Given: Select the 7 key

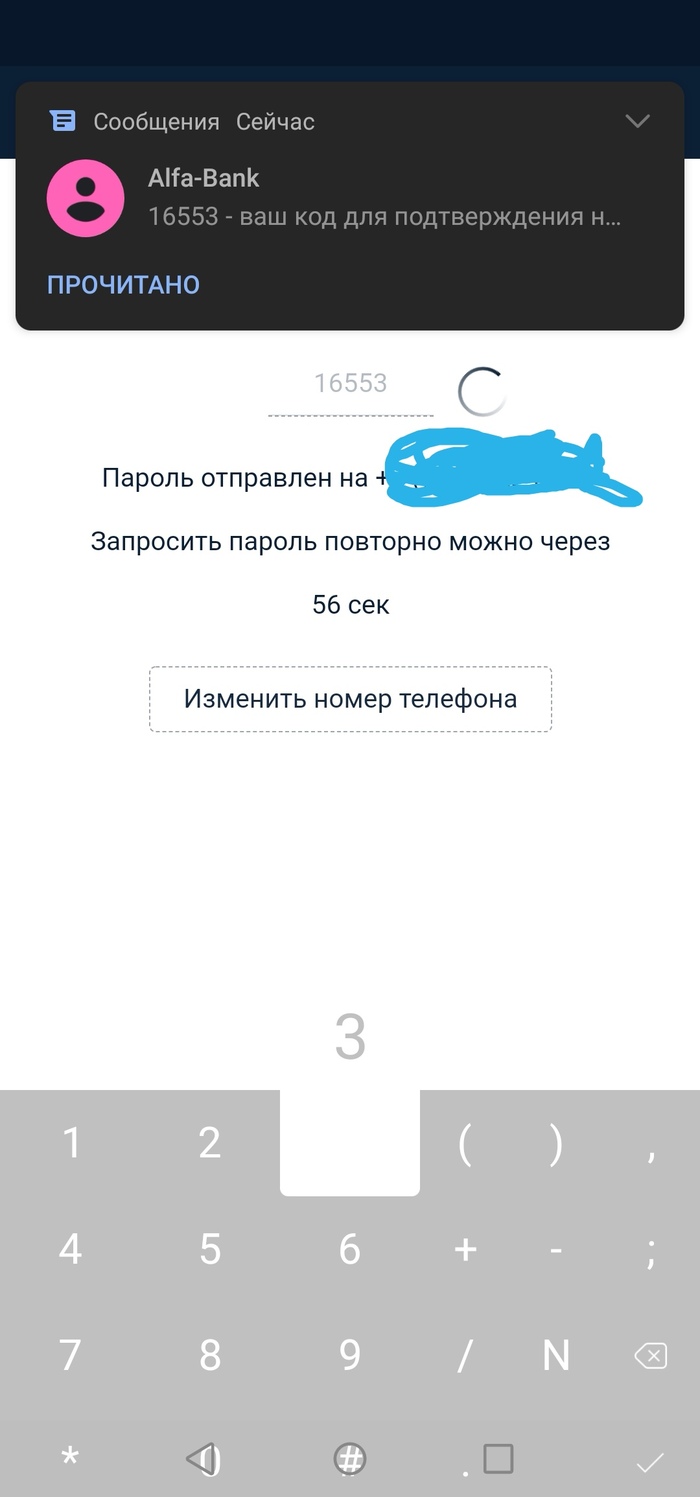Looking at the screenshot, I should [x=71, y=1355].
